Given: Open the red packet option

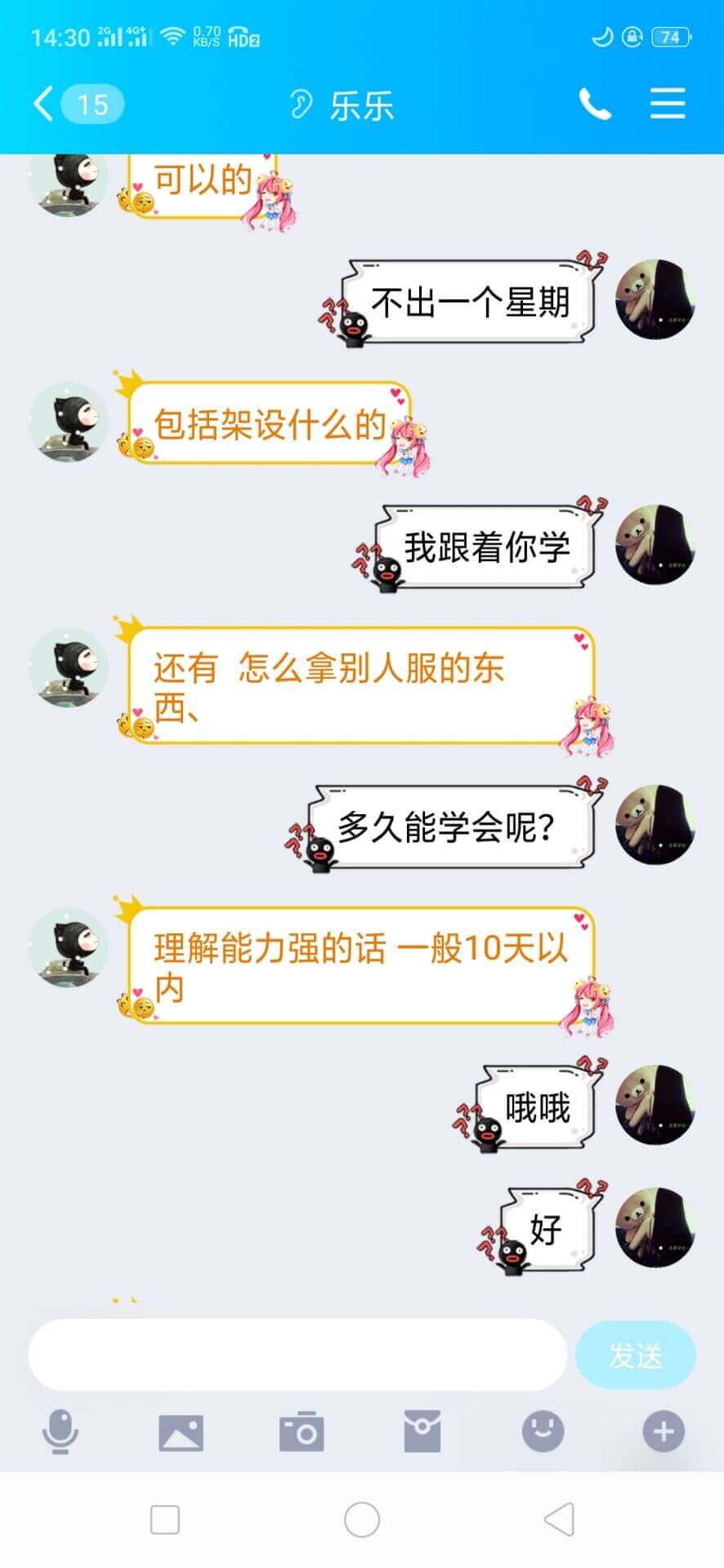Looking at the screenshot, I should (422, 1432).
